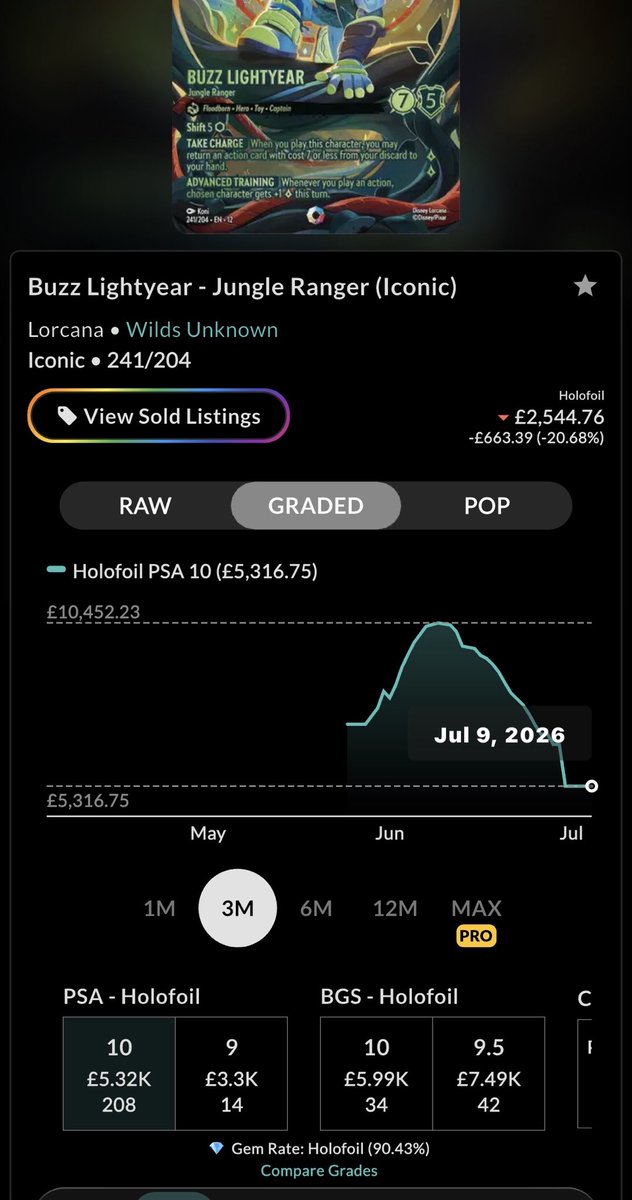Tap View Sold Listings button
This screenshot has width=632, height=1200.
point(158,416)
